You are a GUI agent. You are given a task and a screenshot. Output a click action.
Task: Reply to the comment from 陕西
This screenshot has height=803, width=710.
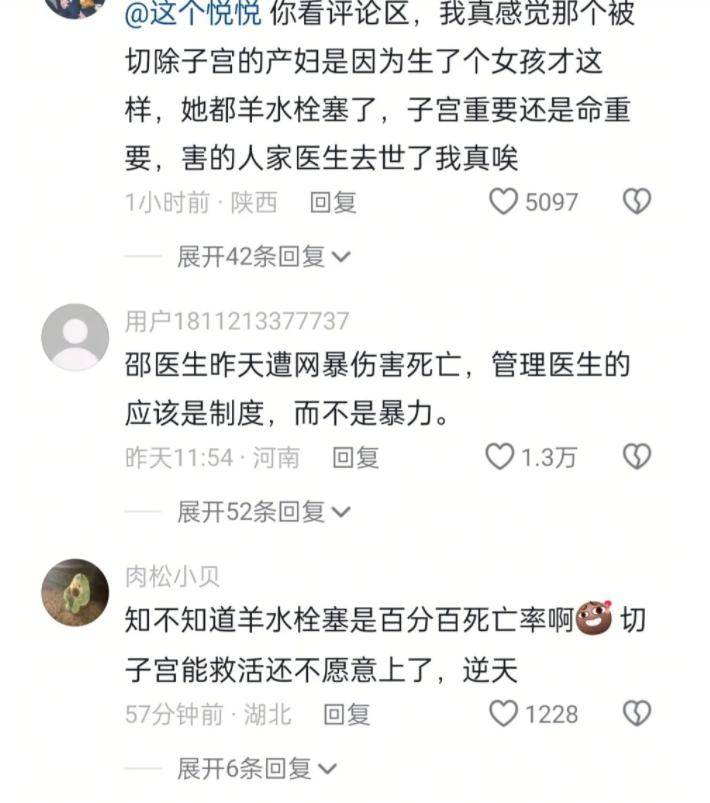point(334,203)
